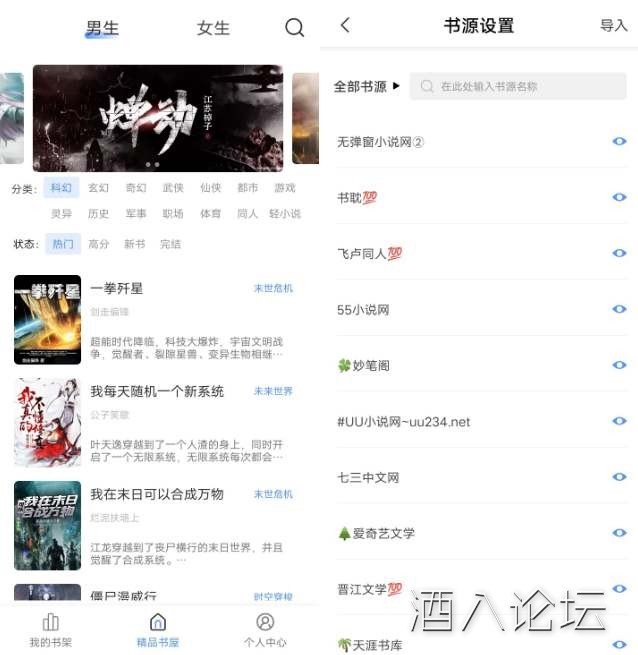Select the 高分 status filter

pyautogui.click(x=98, y=244)
